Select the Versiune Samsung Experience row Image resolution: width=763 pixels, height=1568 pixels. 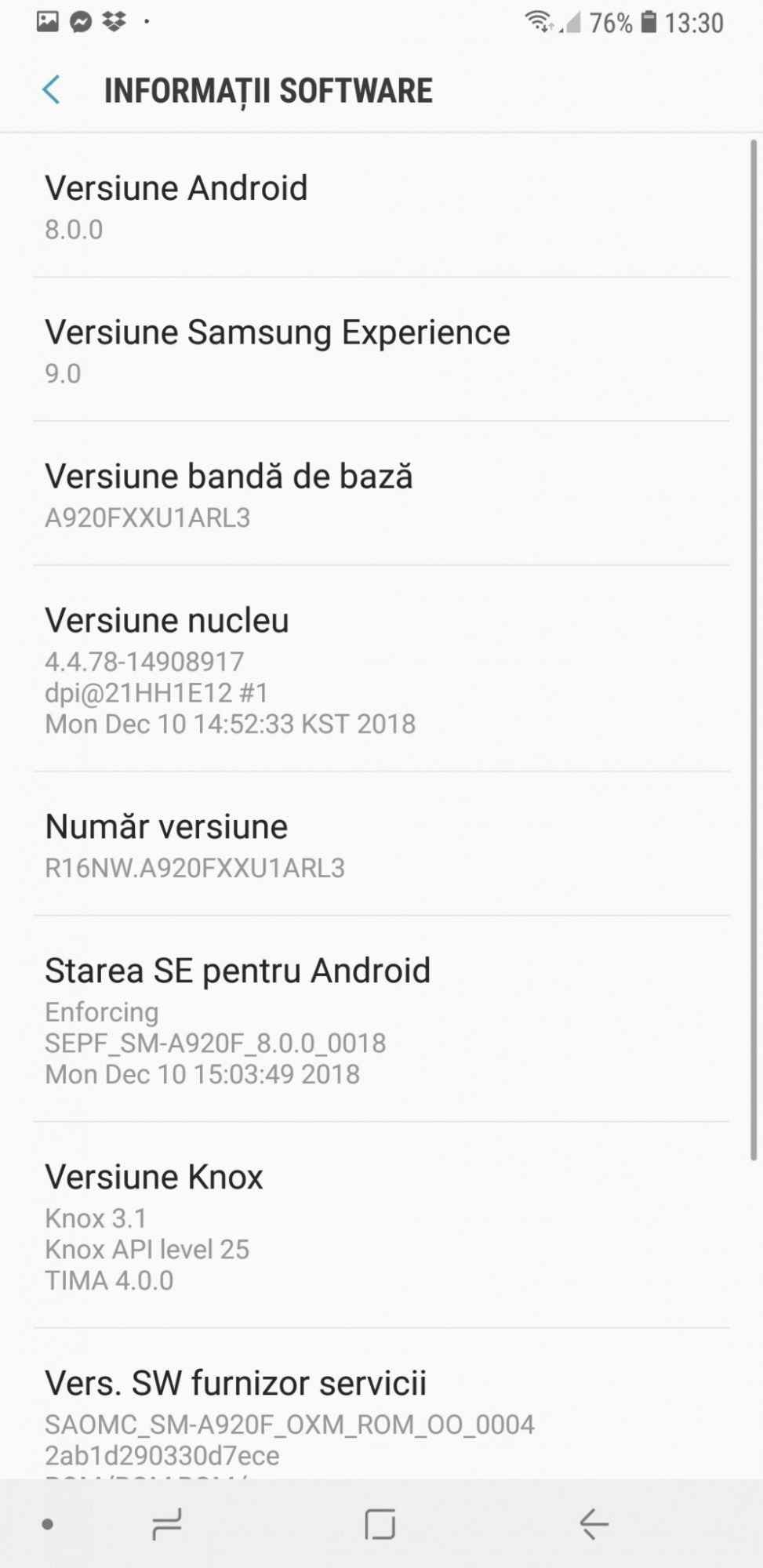click(381, 350)
